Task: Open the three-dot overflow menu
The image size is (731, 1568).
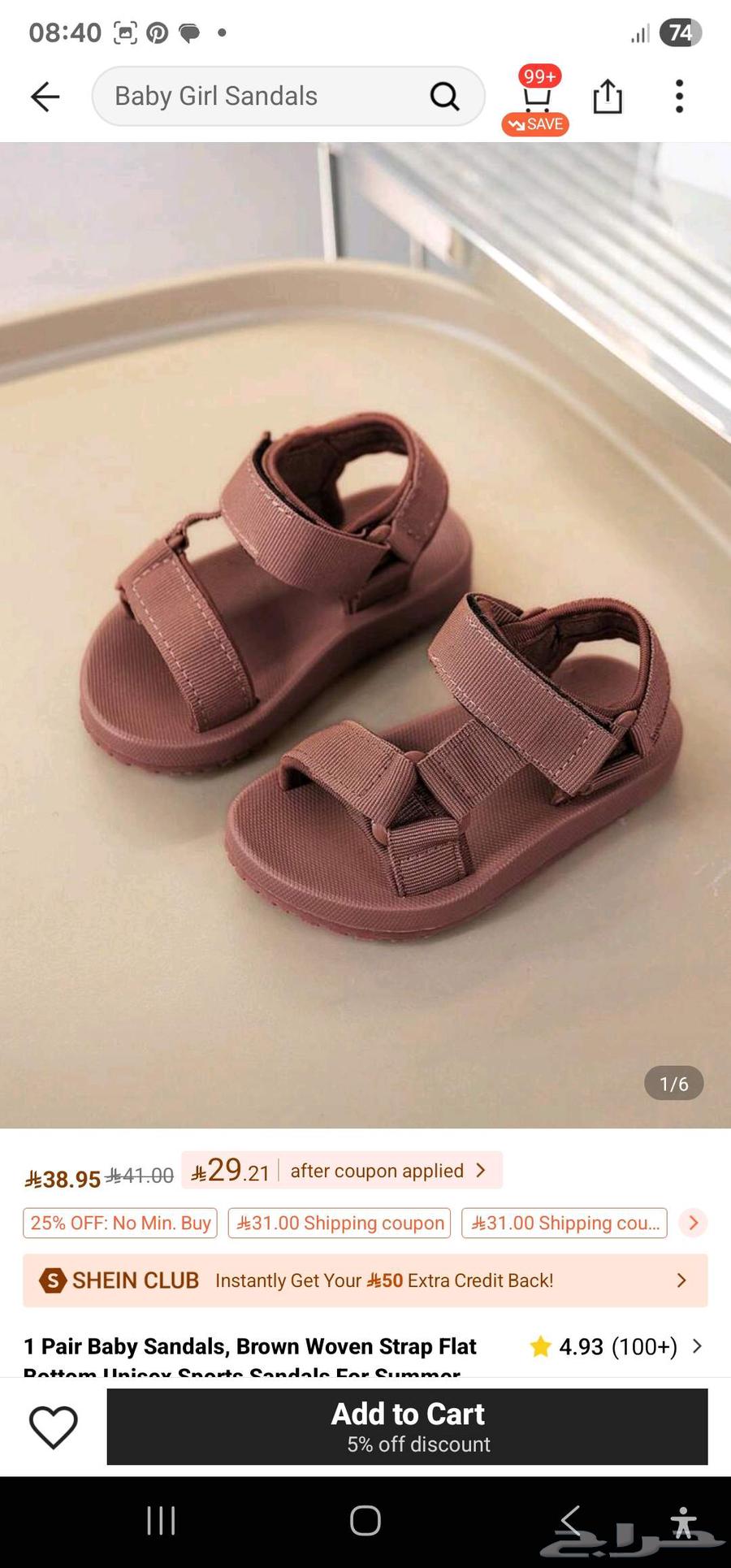Action: click(679, 97)
